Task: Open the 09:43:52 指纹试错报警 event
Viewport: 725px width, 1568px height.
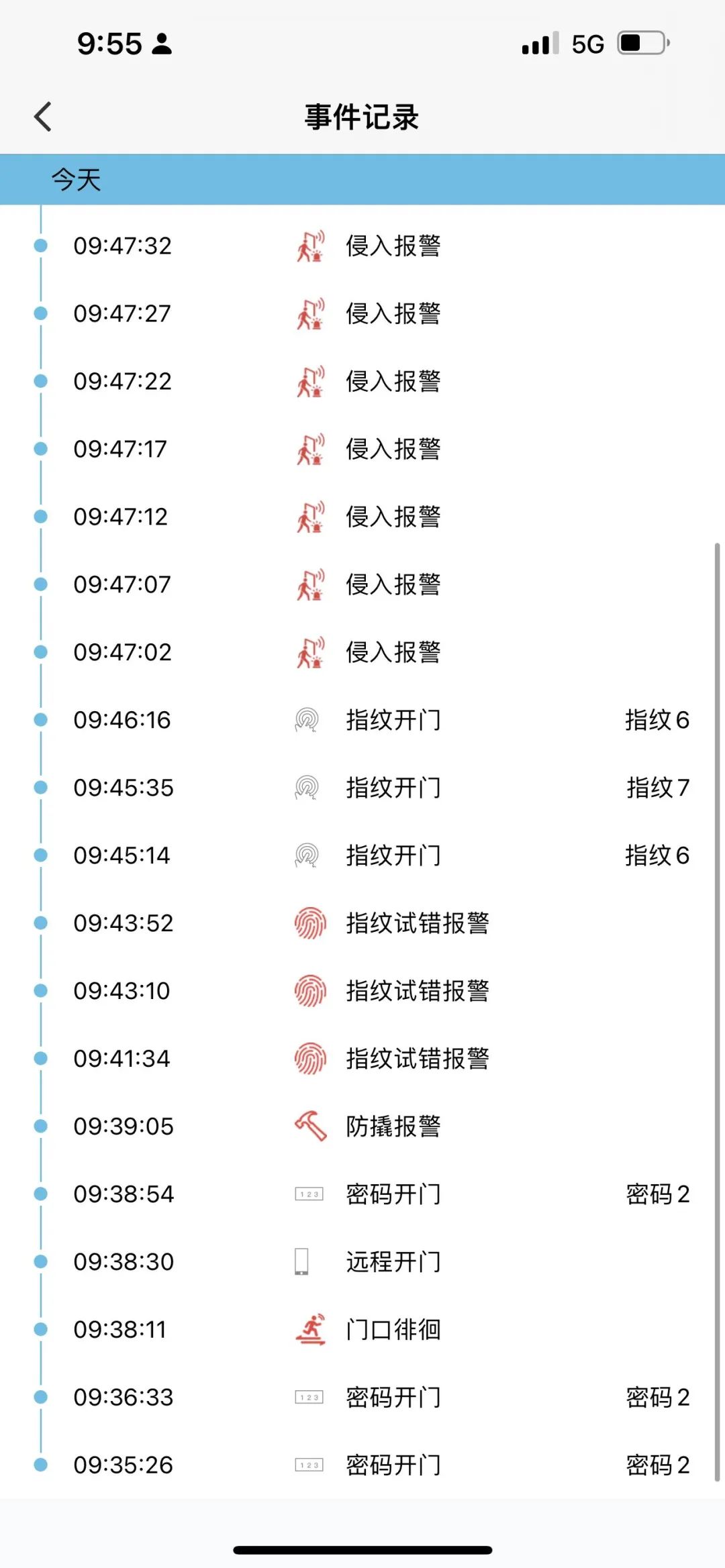Action: click(x=362, y=923)
